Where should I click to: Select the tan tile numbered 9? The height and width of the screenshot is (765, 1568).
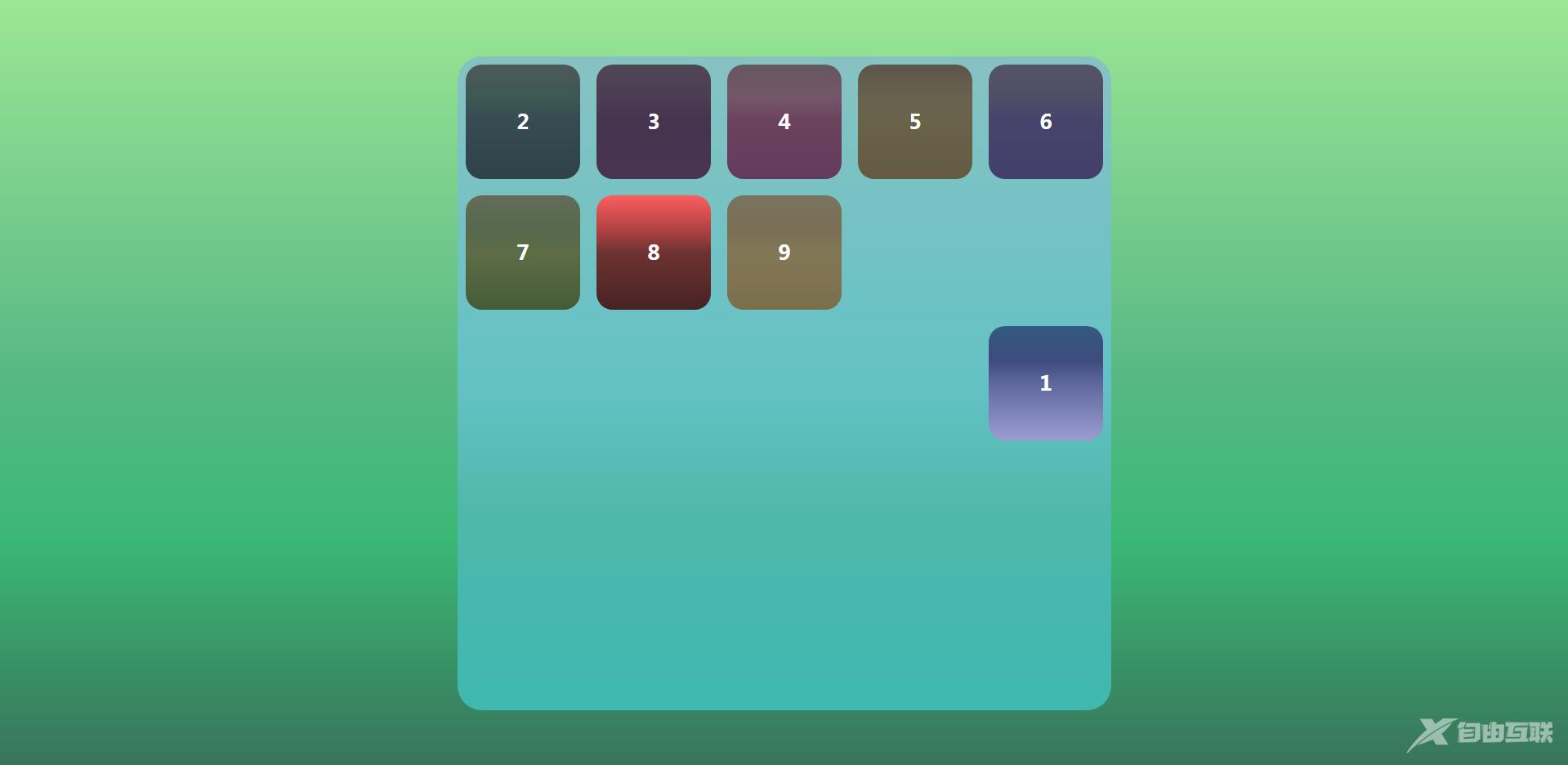click(x=784, y=253)
